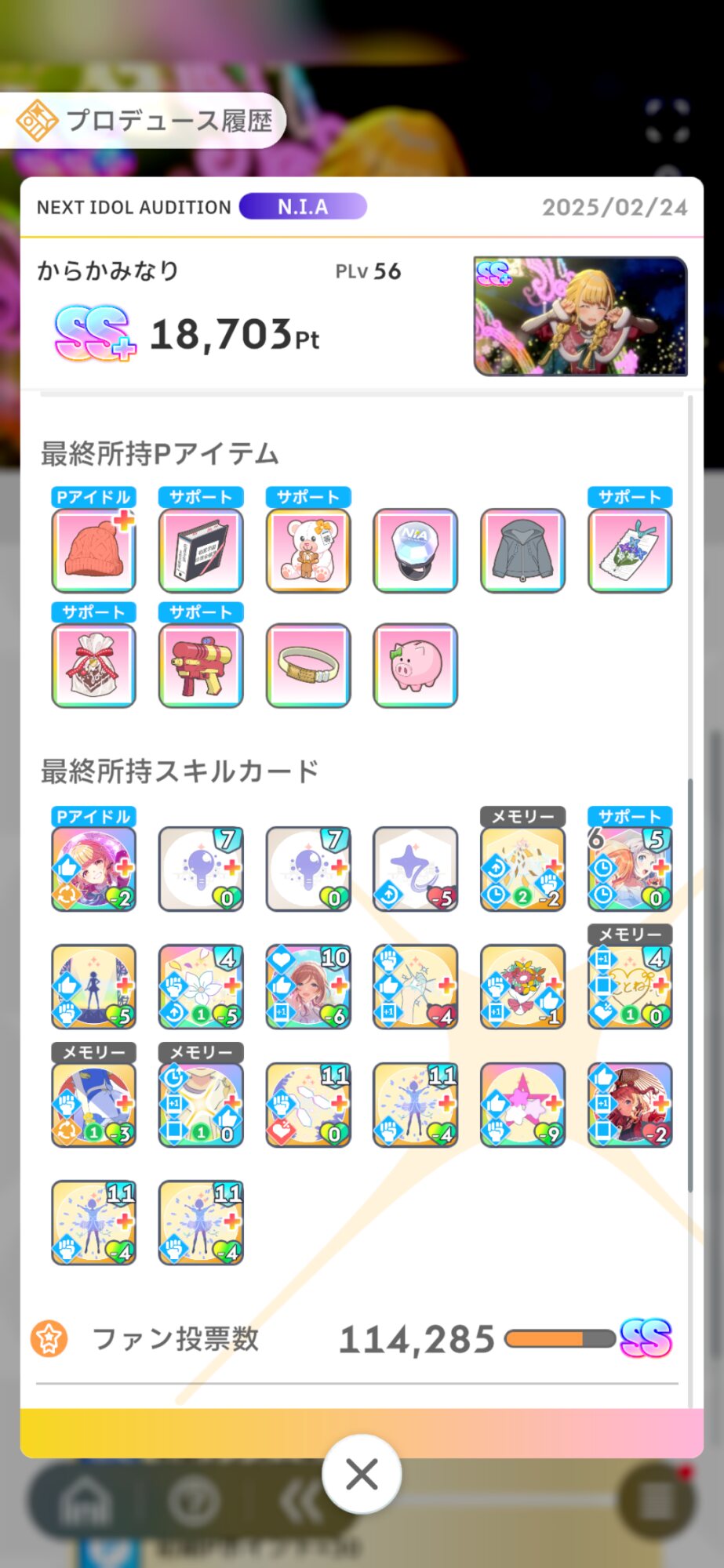This screenshot has width=724, height=1568.
Task: Select the red water gun item
Action: (x=201, y=666)
